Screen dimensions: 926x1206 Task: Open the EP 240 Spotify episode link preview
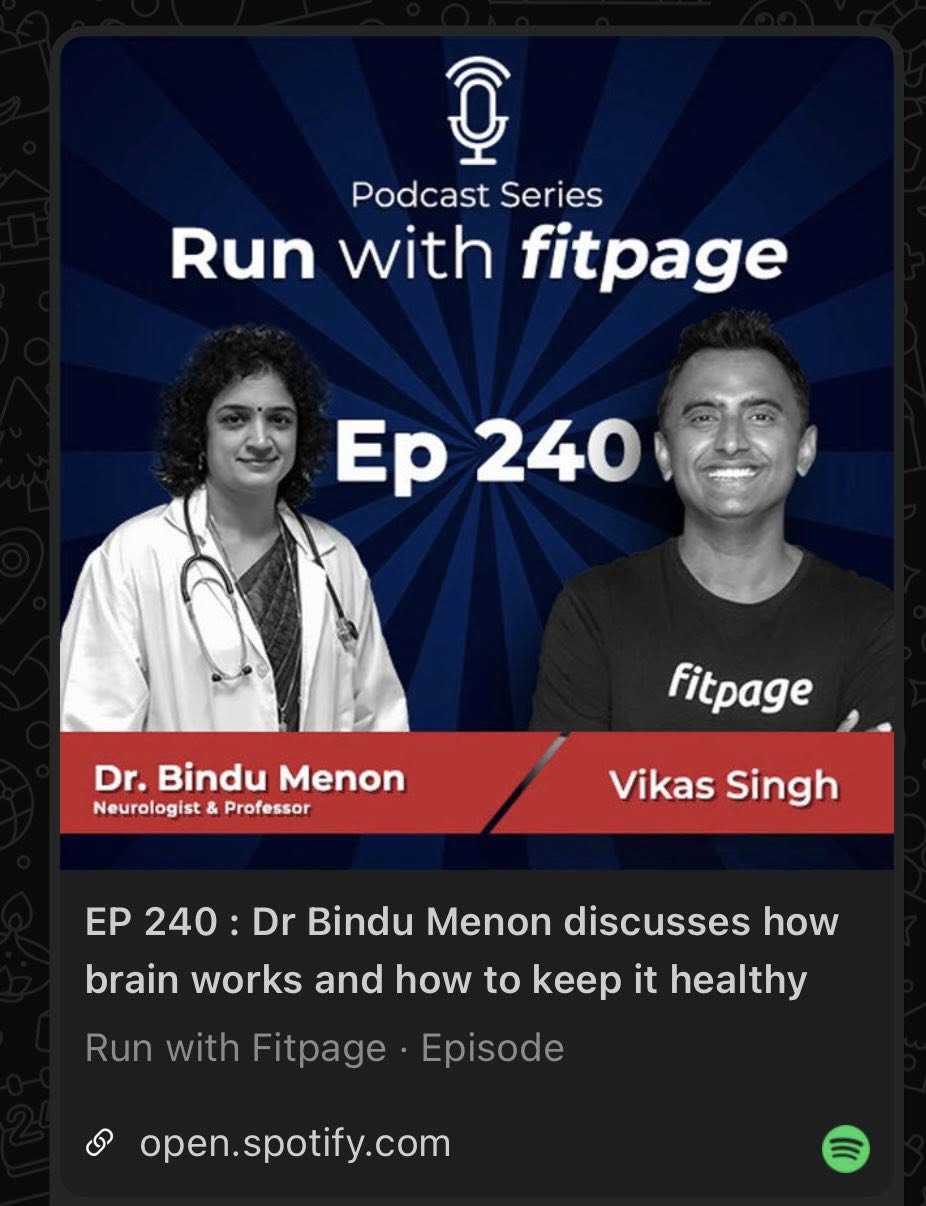point(461,950)
